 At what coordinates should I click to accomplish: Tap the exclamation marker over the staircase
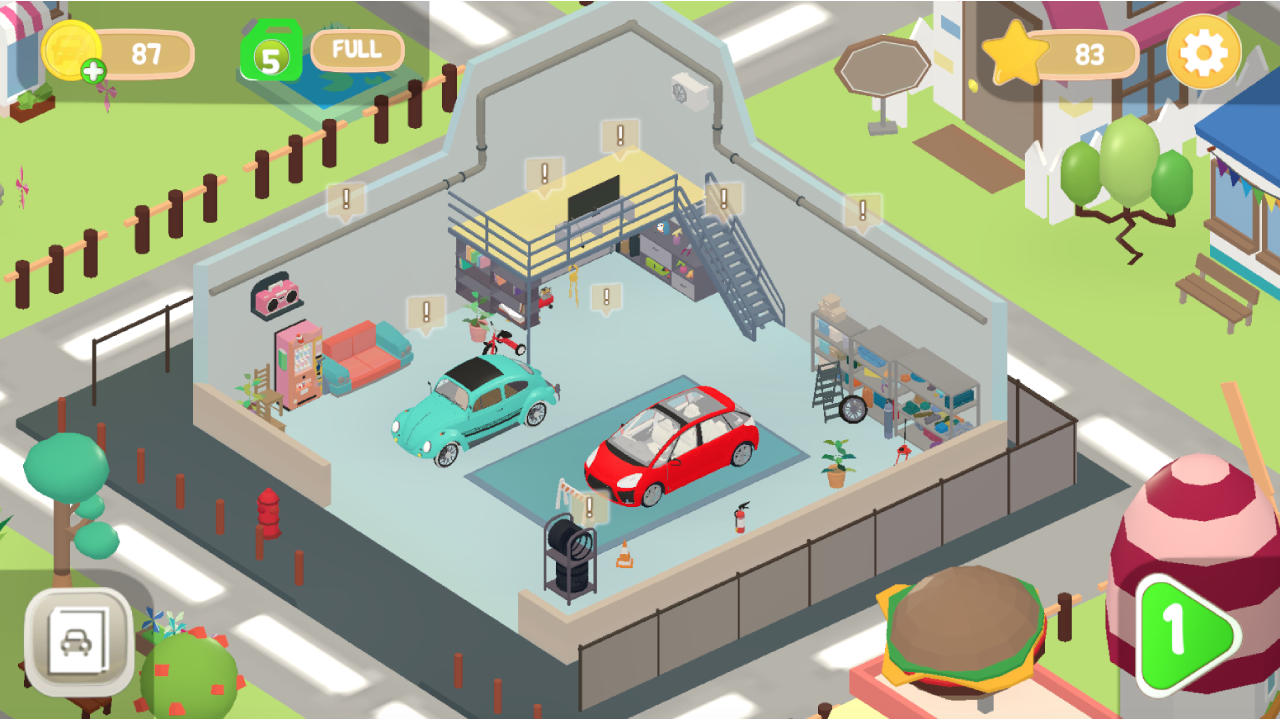pyautogui.click(x=724, y=200)
